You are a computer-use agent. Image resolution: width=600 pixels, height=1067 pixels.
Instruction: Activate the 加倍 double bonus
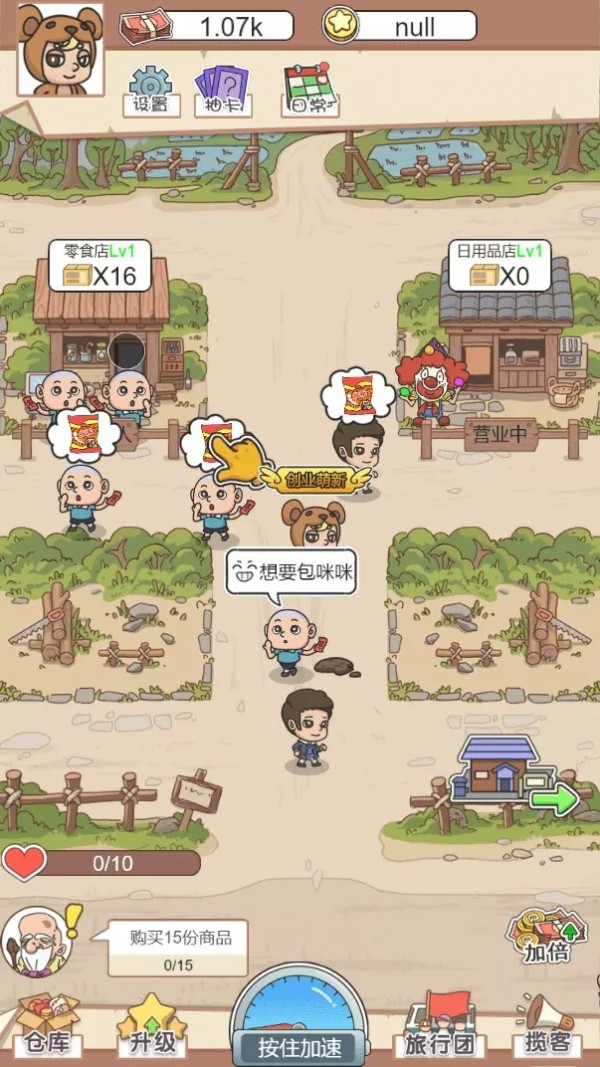coord(546,935)
